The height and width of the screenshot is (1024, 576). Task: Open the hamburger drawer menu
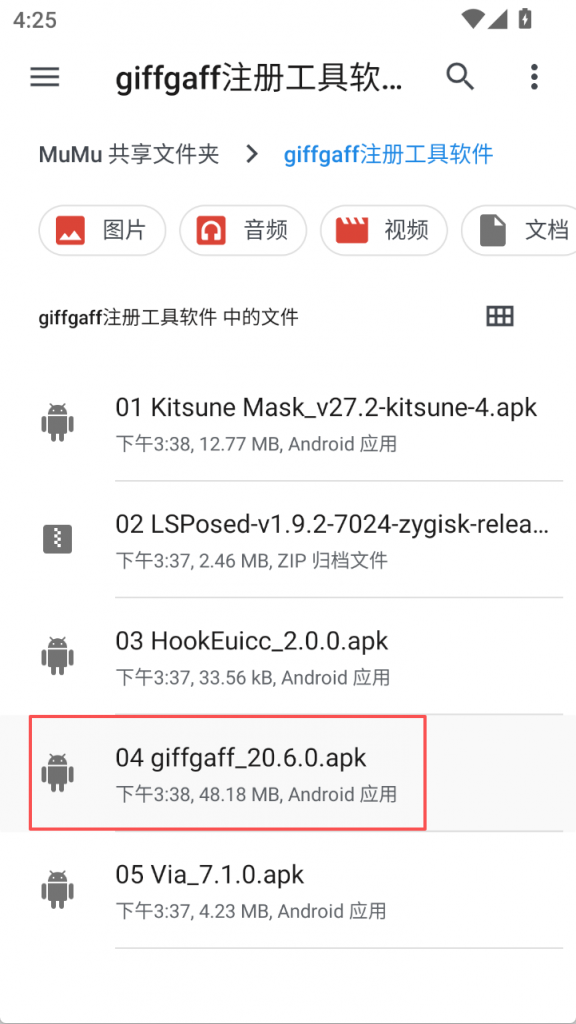click(44, 77)
